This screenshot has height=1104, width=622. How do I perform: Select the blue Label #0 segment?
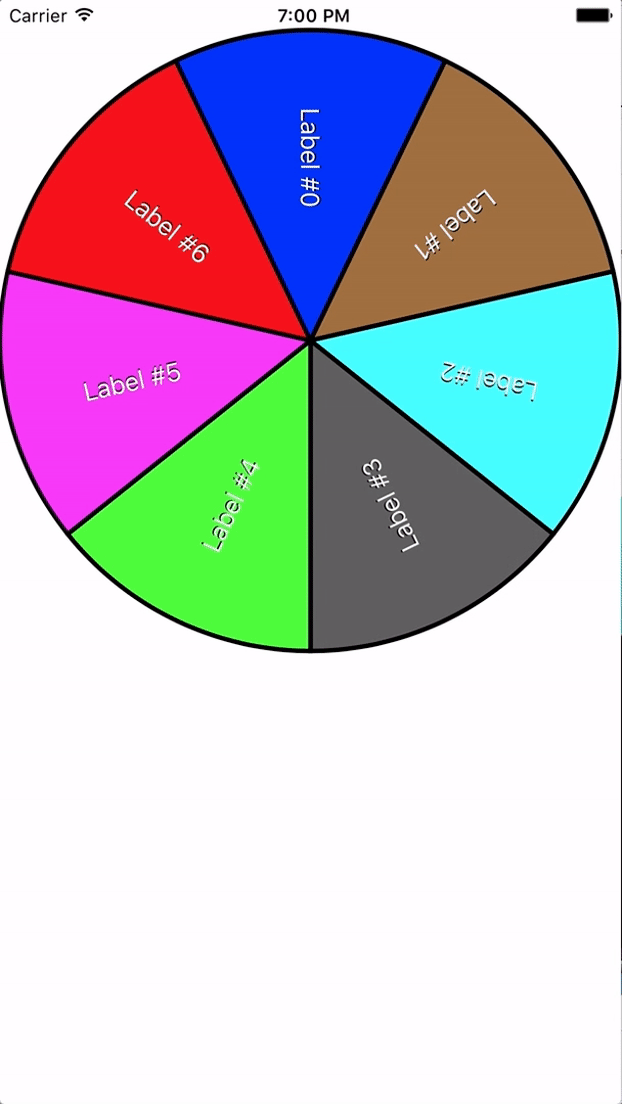(310, 158)
